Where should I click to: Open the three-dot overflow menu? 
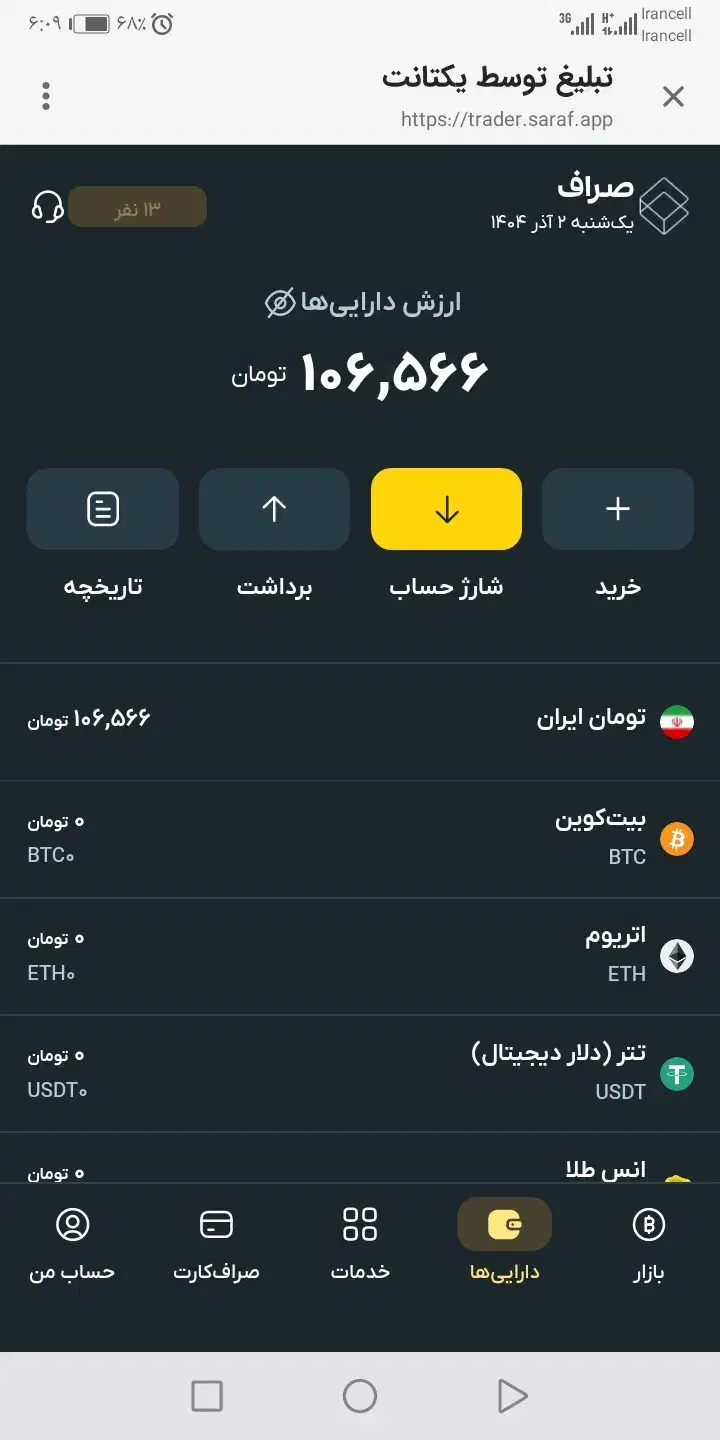pyautogui.click(x=45, y=96)
